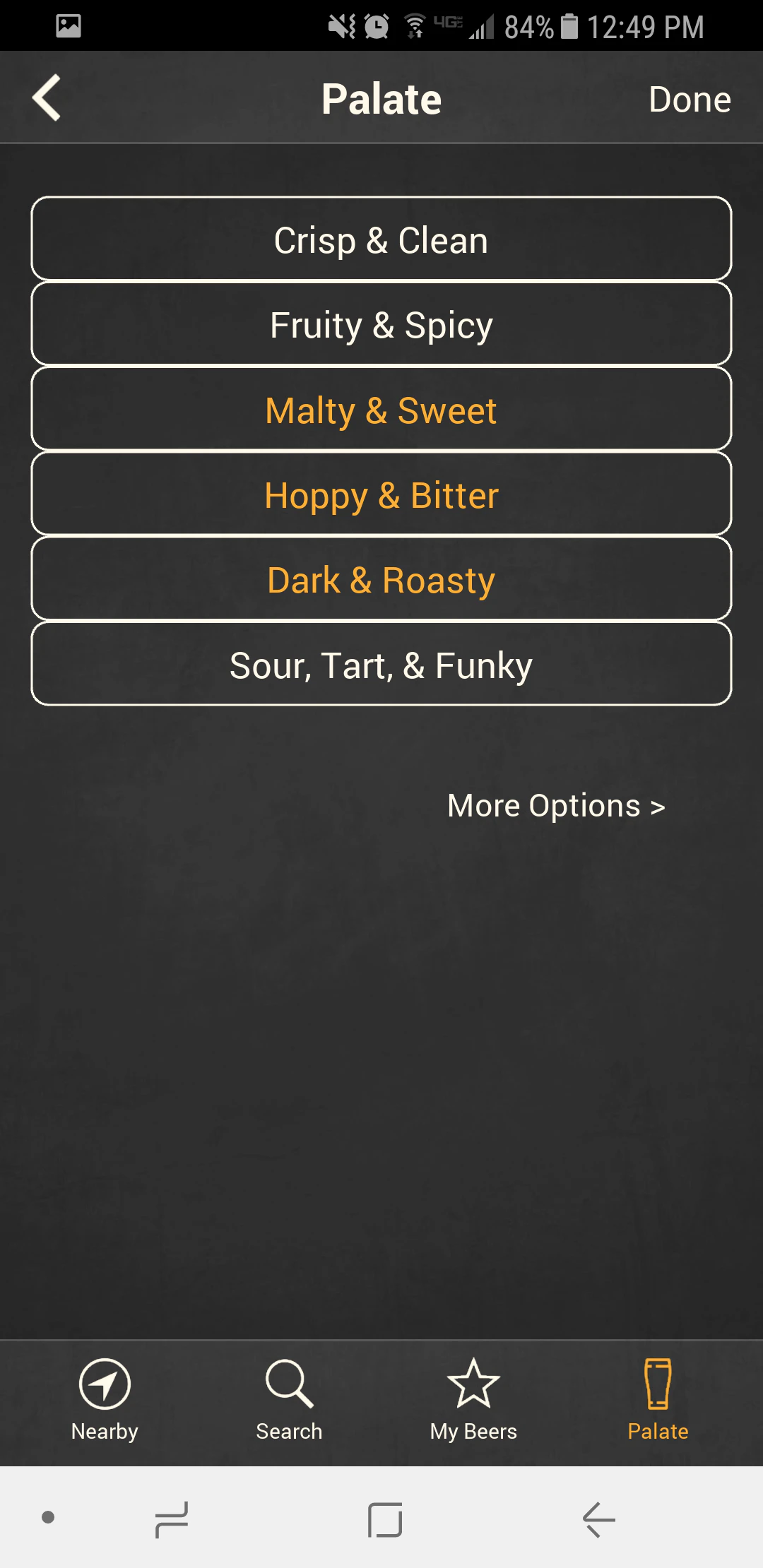Pick Sour, Tart, & Funky
The height and width of the screenshot is (1568, 763).
[x=381, y=665]
